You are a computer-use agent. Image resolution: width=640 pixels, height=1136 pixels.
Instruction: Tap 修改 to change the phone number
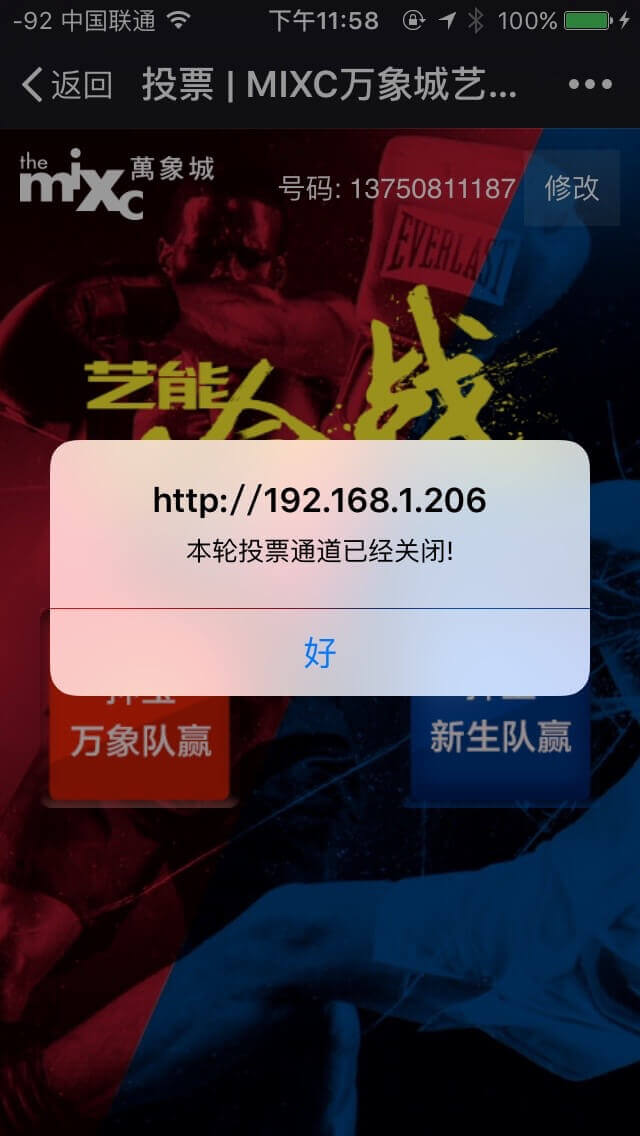pyautogui.click(x=571, y=188)
